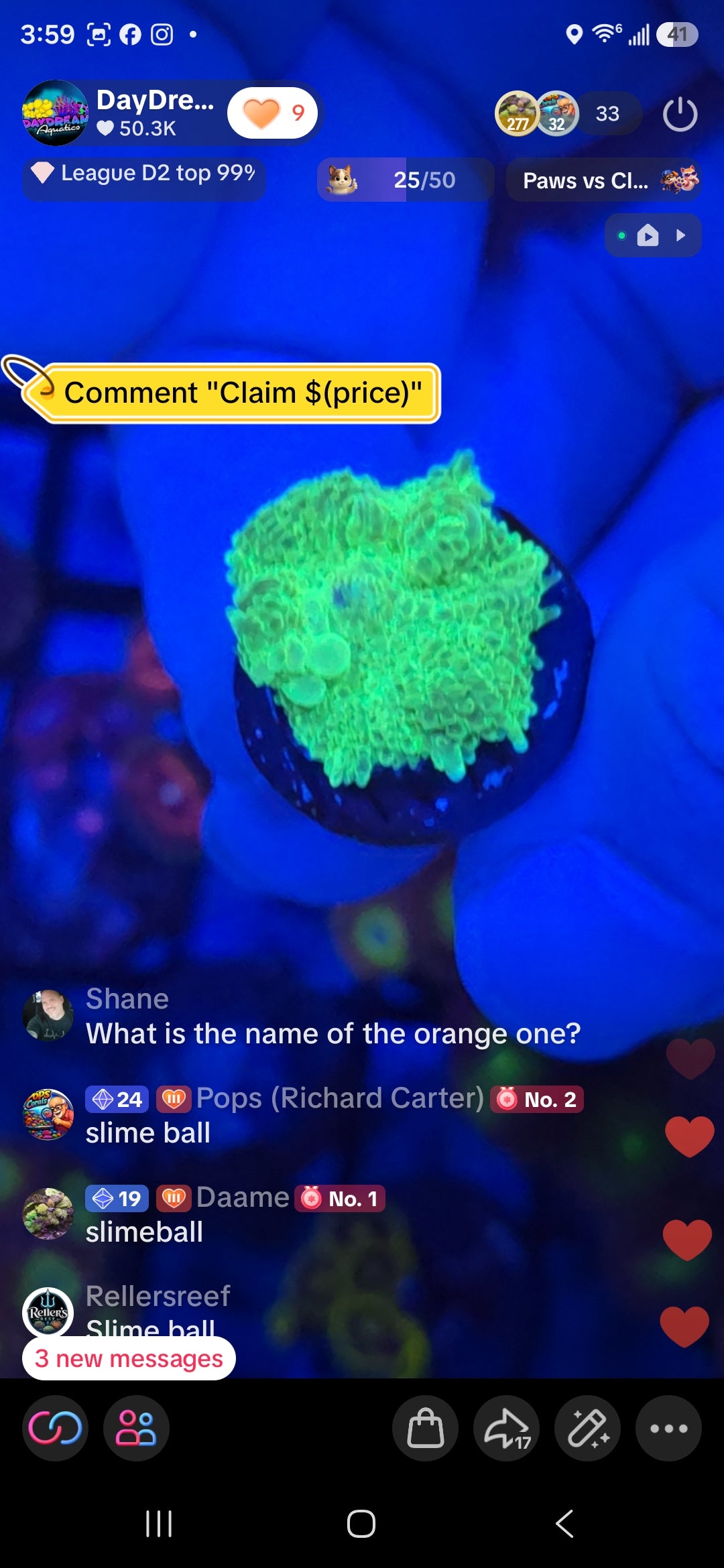Open the 25/50 hamster goal progress
Viewport: 724px width, 1568px height.
tap(406, 180)
